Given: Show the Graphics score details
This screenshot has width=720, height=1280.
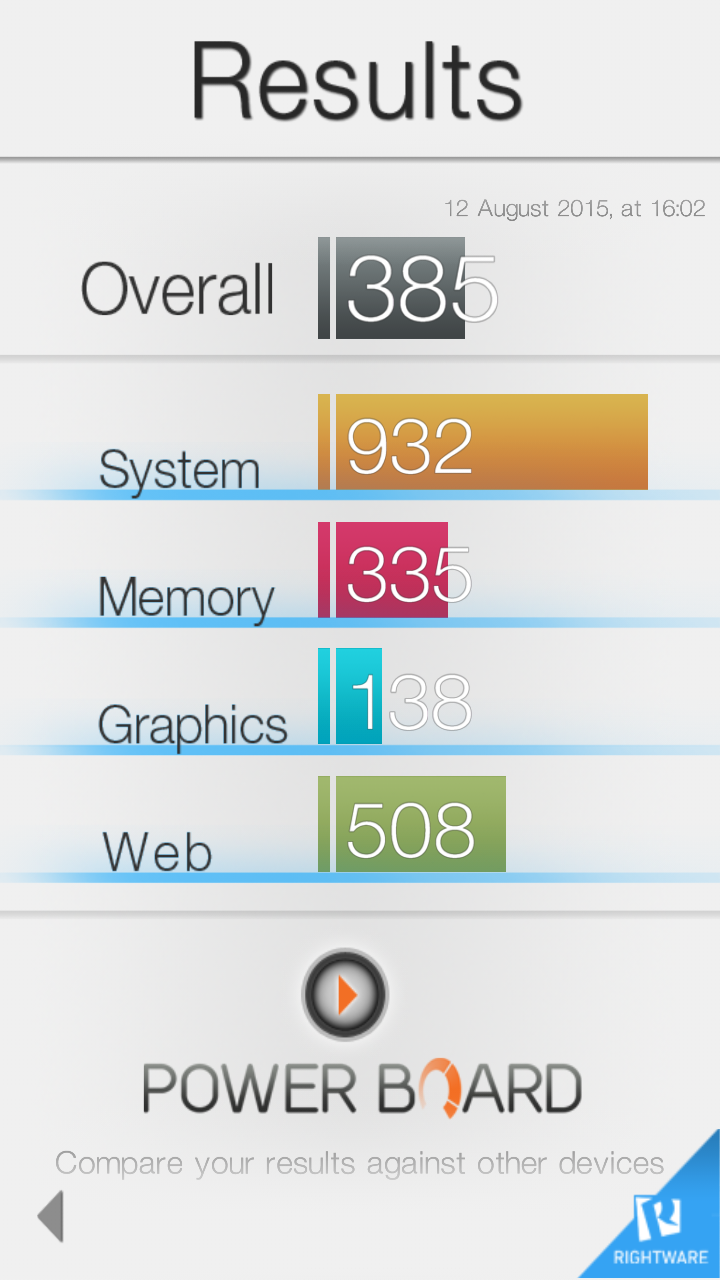Looking at the screenshot, I should 360,698.
